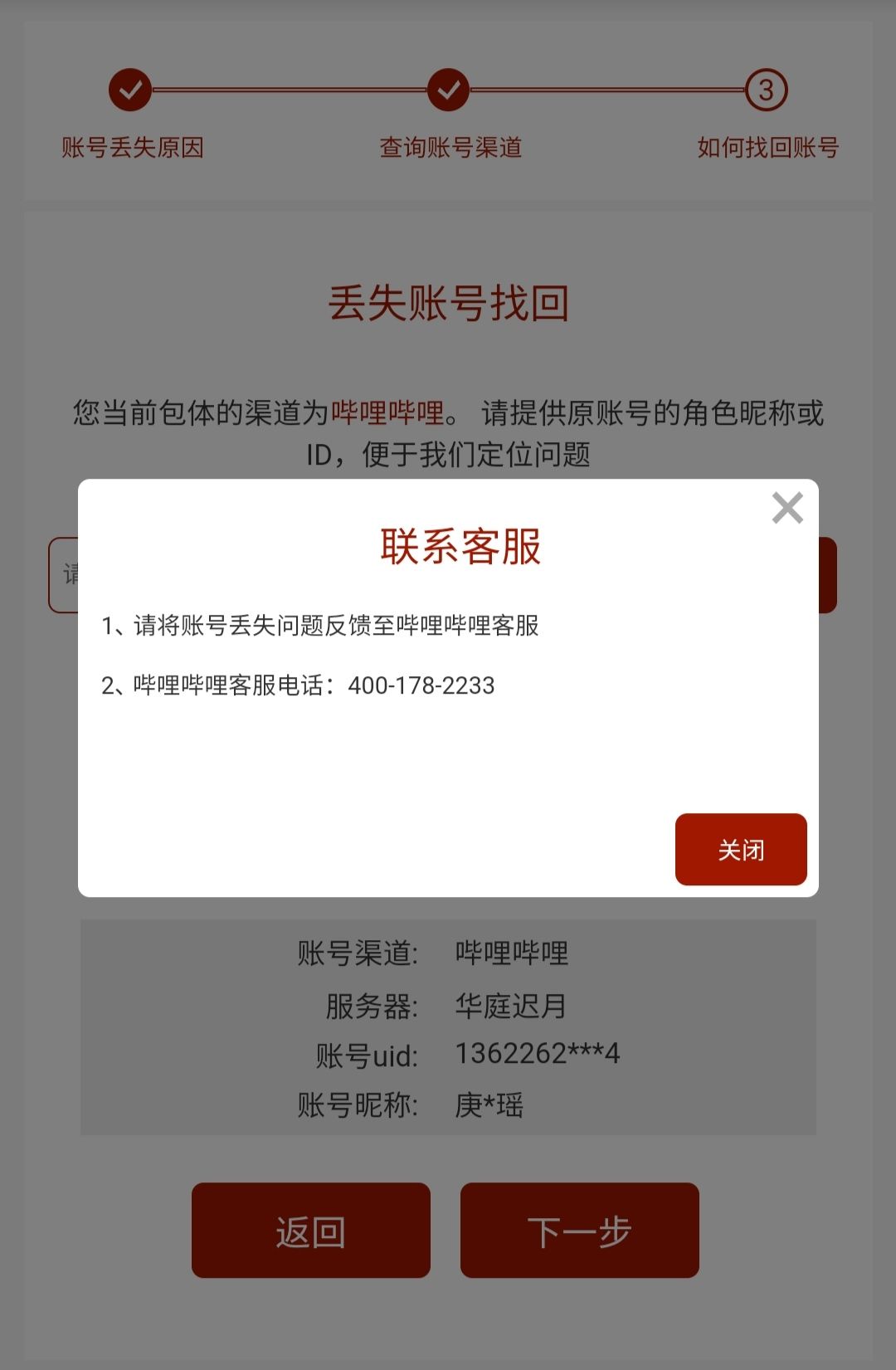Select the 账号丢失原因 step label
Screen dimensions: 896x1370
133,147
